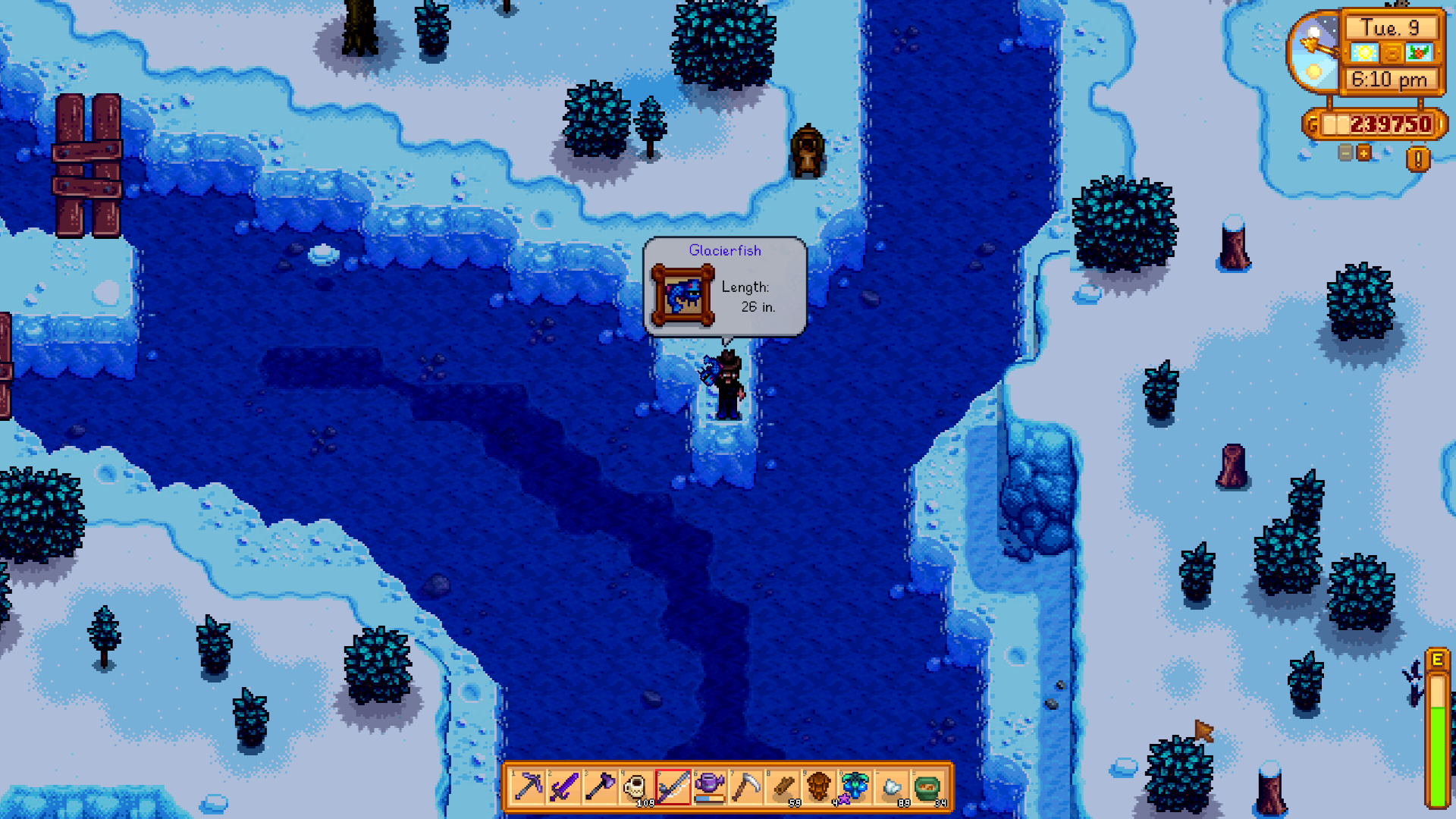Select the blue flower item in slot 0

tap(855, 787)
